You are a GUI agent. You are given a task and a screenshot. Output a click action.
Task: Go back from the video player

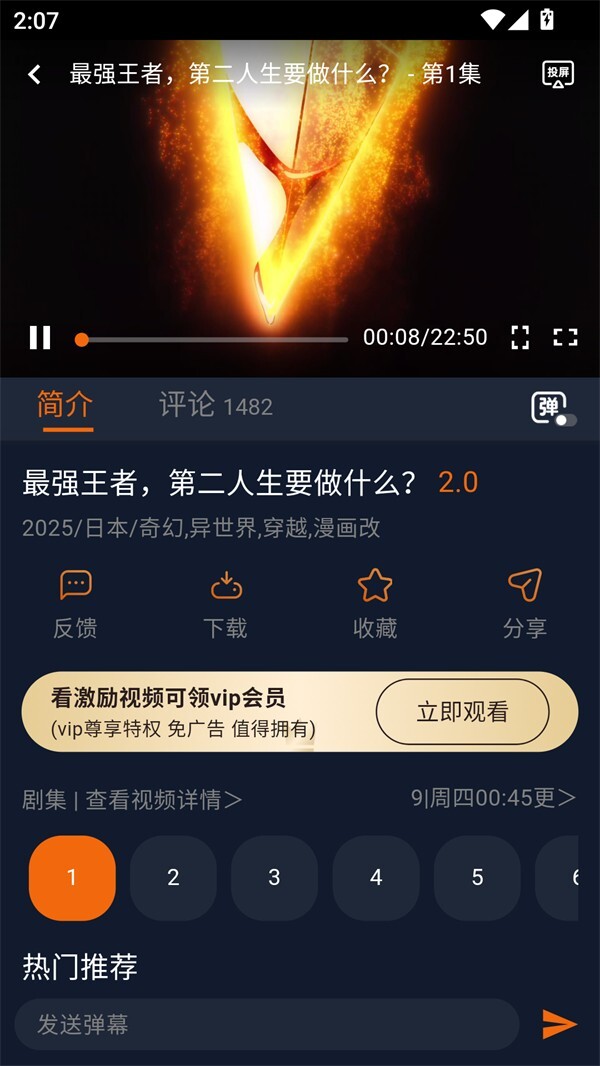(x=34, y=74)
